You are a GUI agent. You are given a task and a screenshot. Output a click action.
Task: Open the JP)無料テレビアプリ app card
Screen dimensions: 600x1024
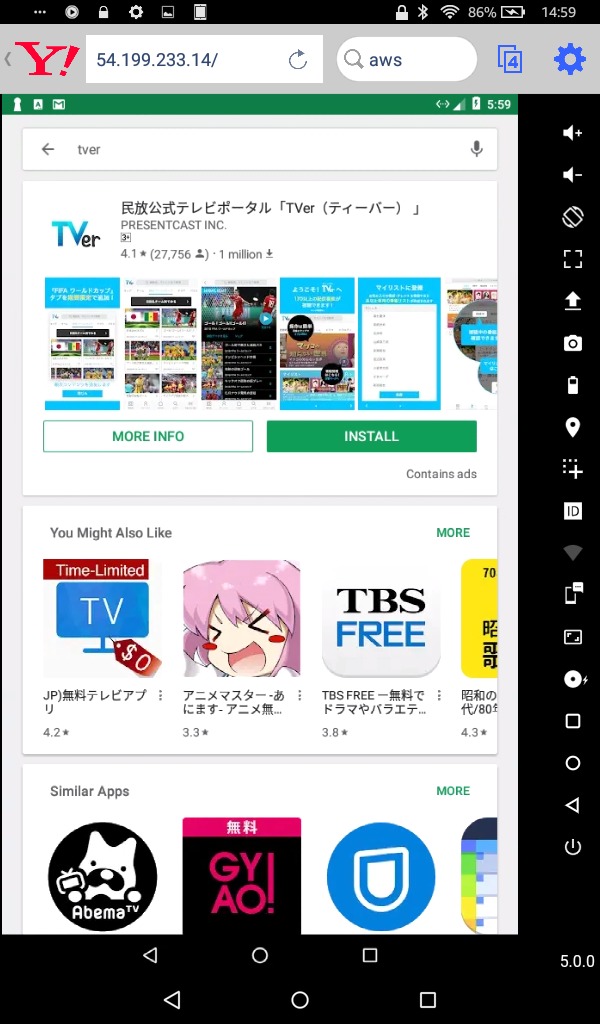(103, 648)
